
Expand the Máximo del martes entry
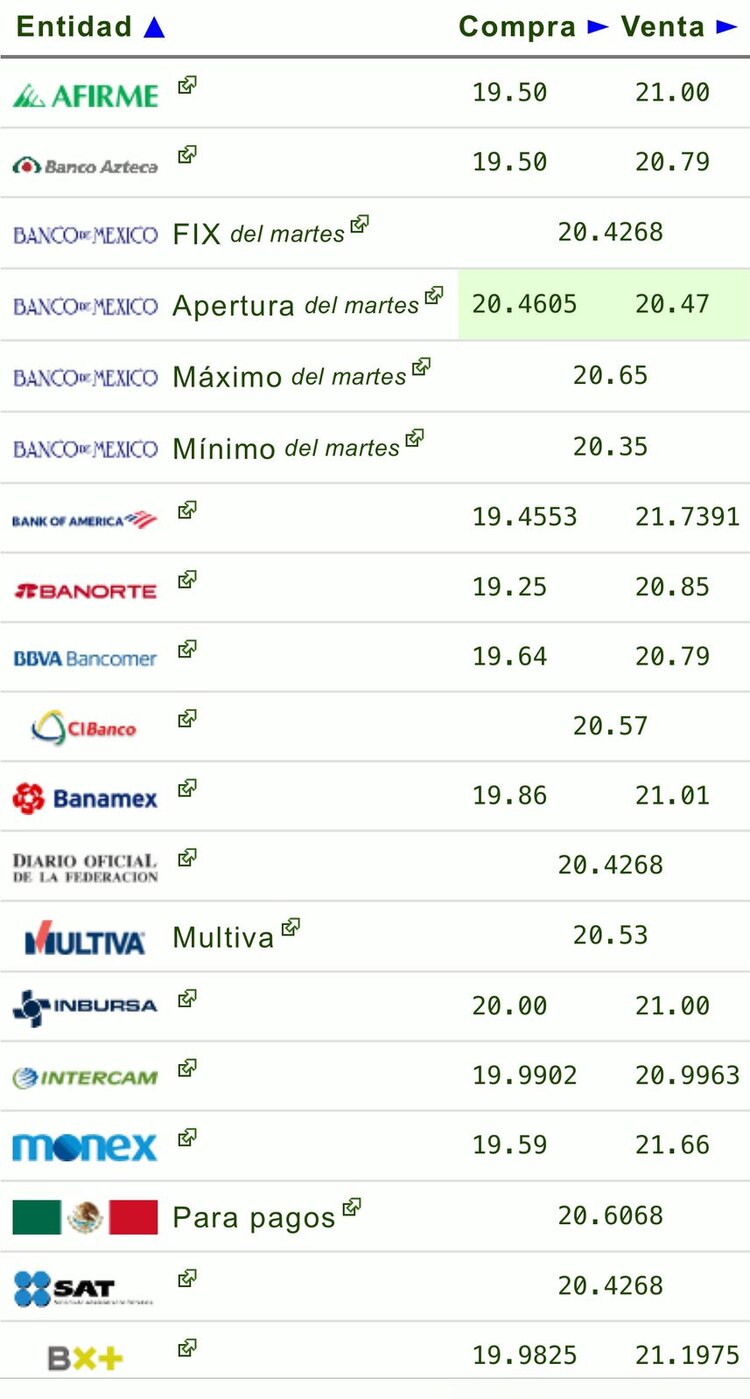(x=420, y=367)
